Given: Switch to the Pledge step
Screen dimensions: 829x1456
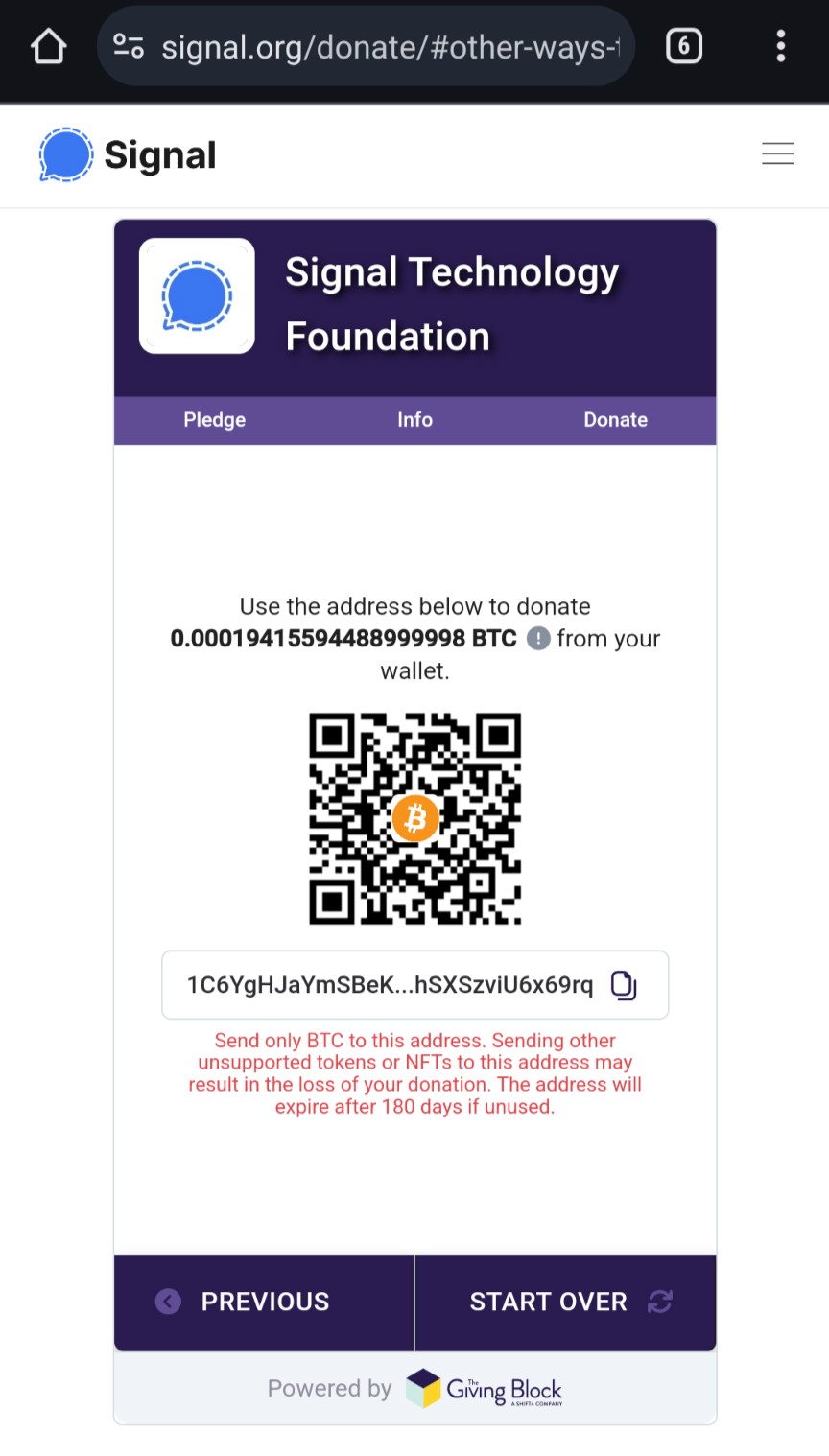Looking at the screenshot, I should (x=215, y=420).
